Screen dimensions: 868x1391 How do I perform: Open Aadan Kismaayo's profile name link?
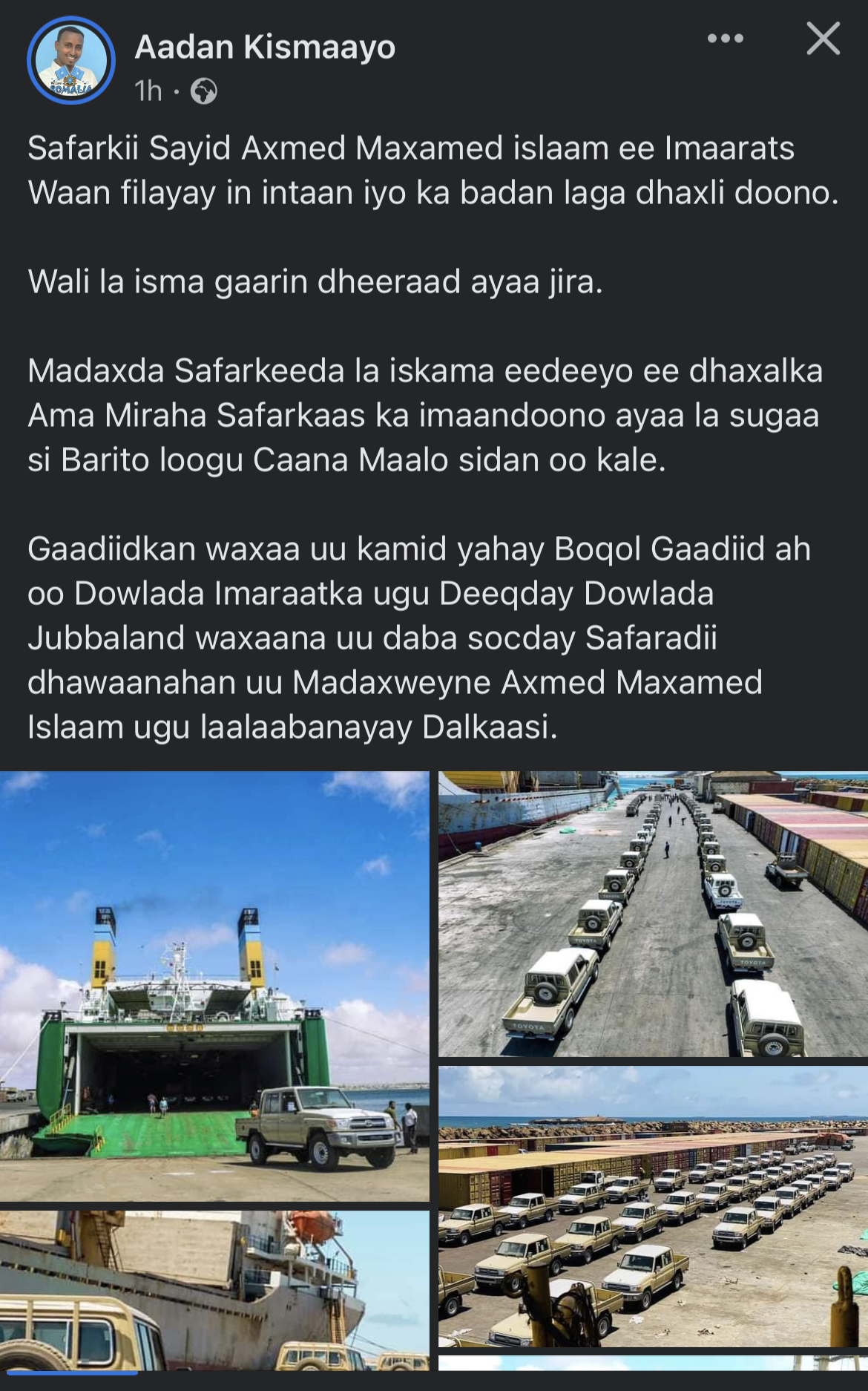click(x=265, y=48)
